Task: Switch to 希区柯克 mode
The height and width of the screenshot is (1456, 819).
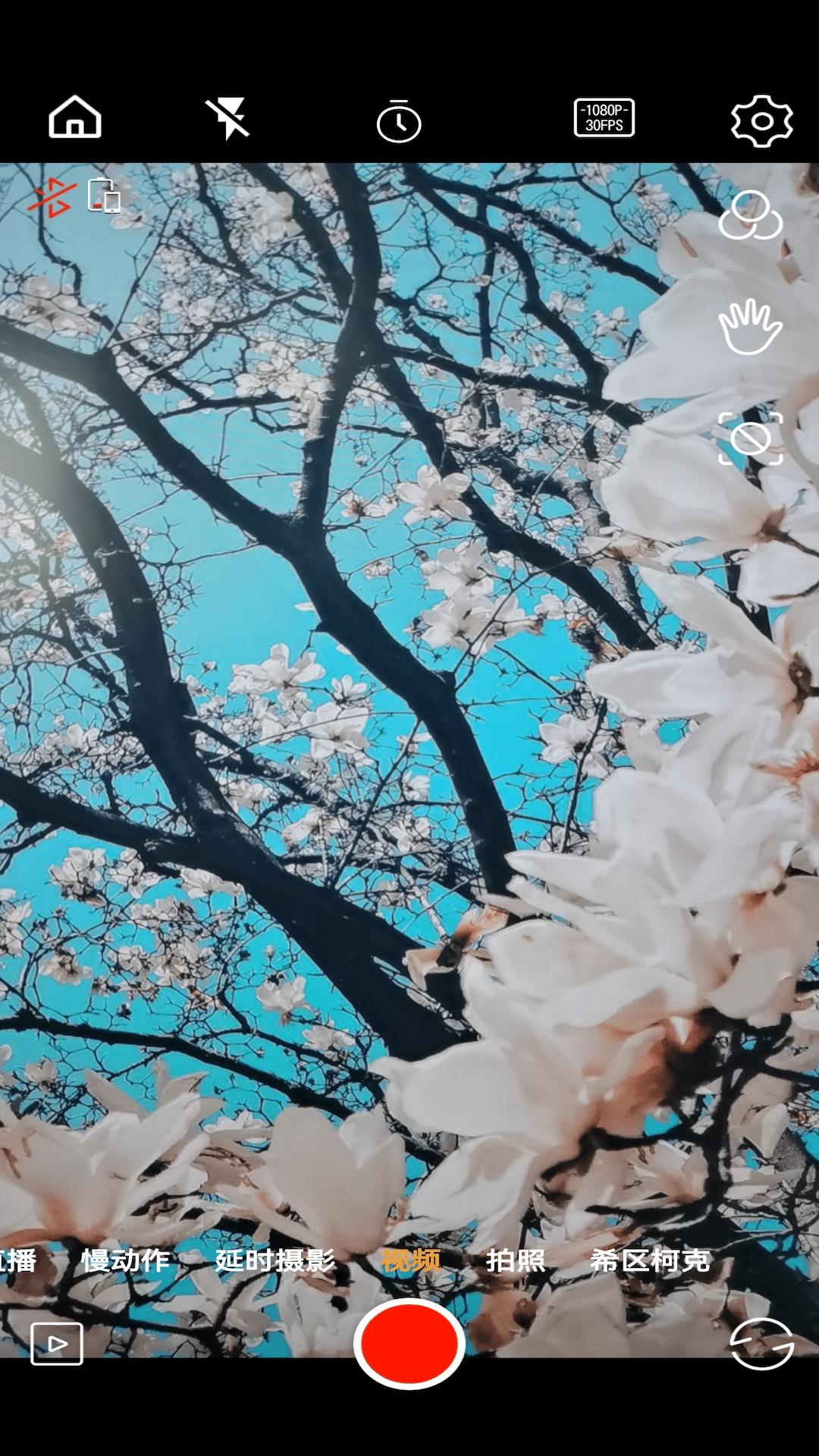Action: point(650,1260)
